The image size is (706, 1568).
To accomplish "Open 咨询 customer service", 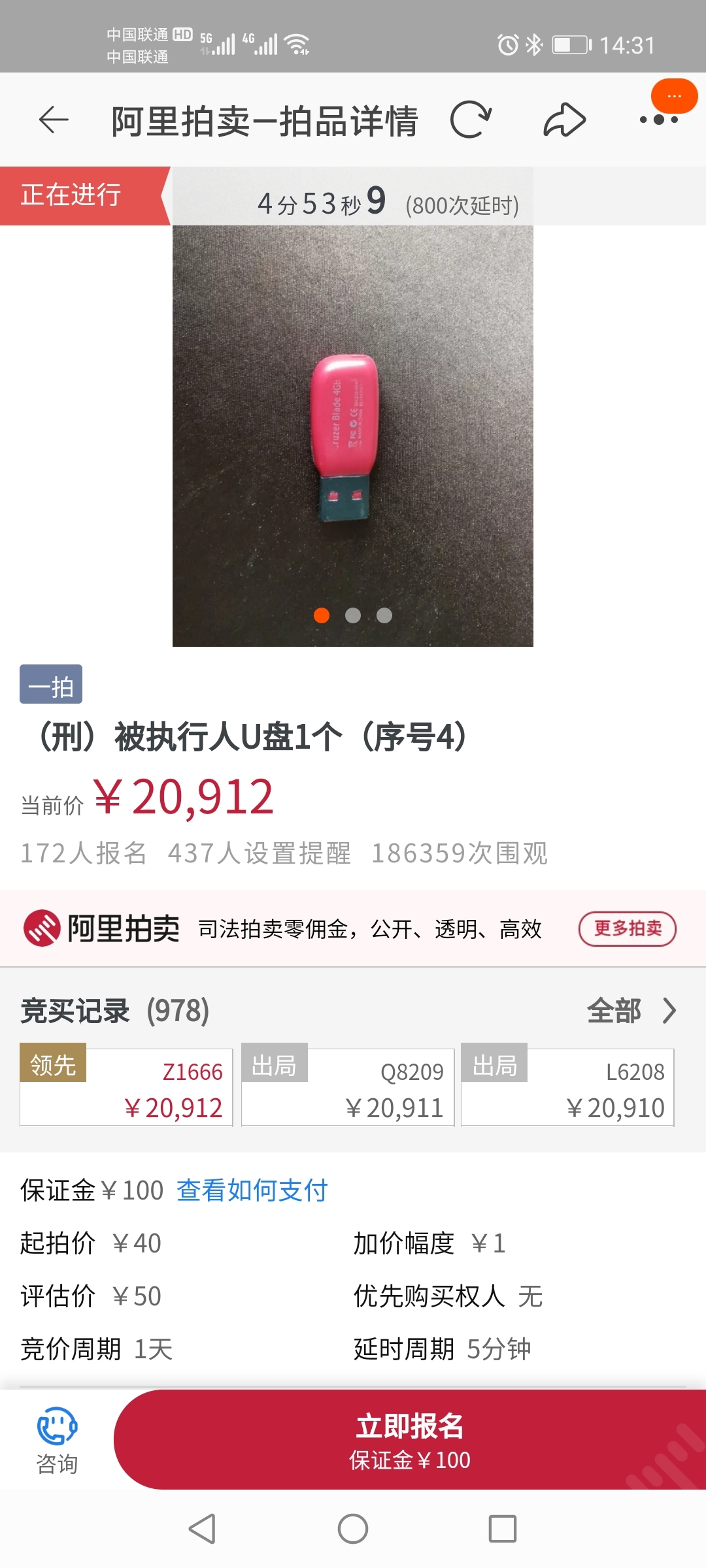I will pyautogui.click(x=57, y=1440).
